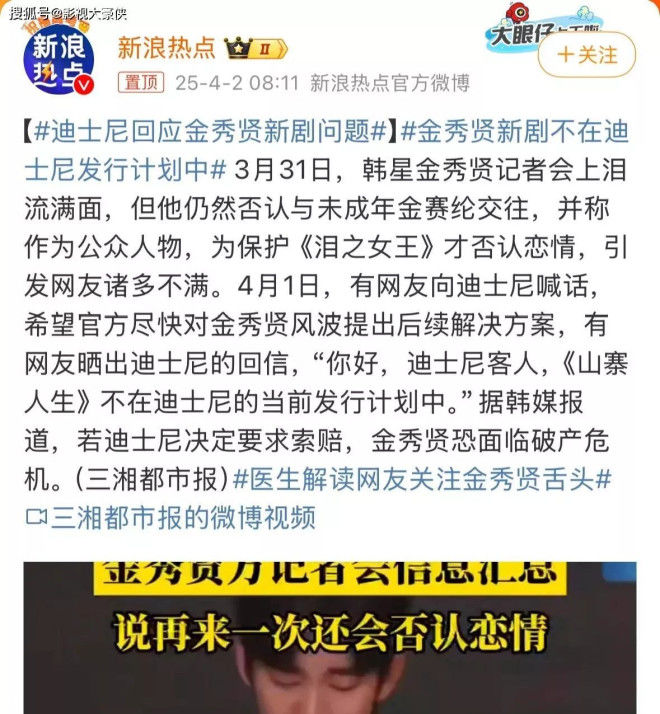Open hashtag #医生解读网友关注金秀贤舌头#
The height and width of the screenshot is (714, 660).
pos(420,480)
